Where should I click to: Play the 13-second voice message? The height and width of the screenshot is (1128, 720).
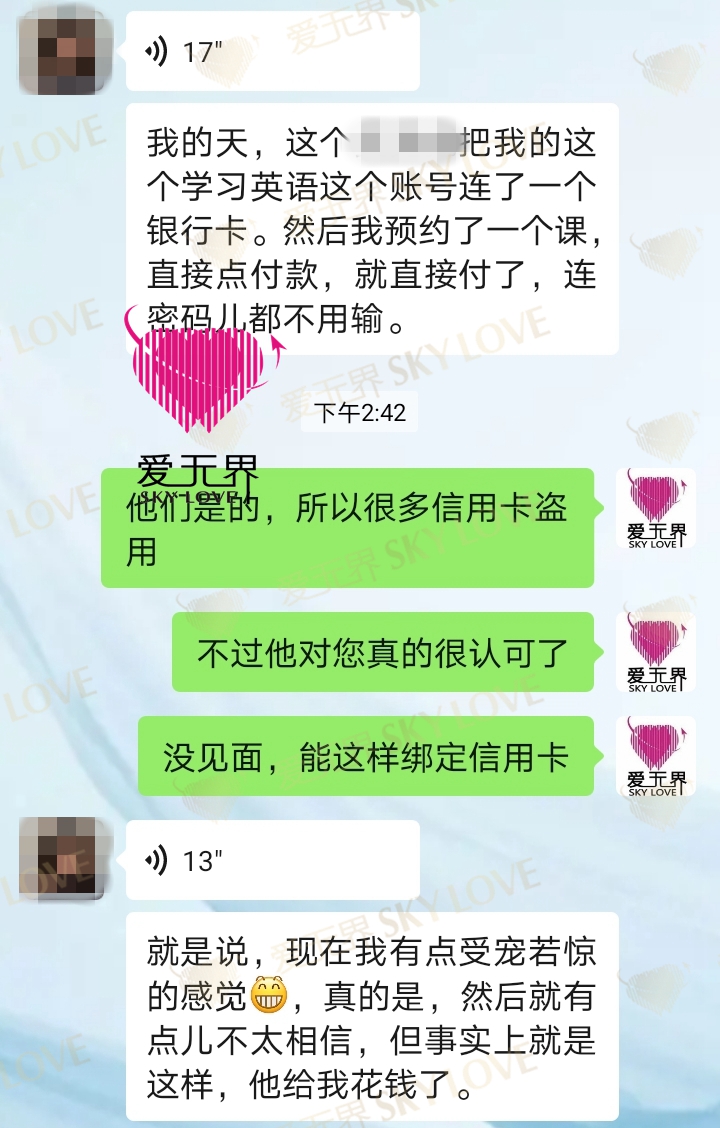[x=270, y=859]
